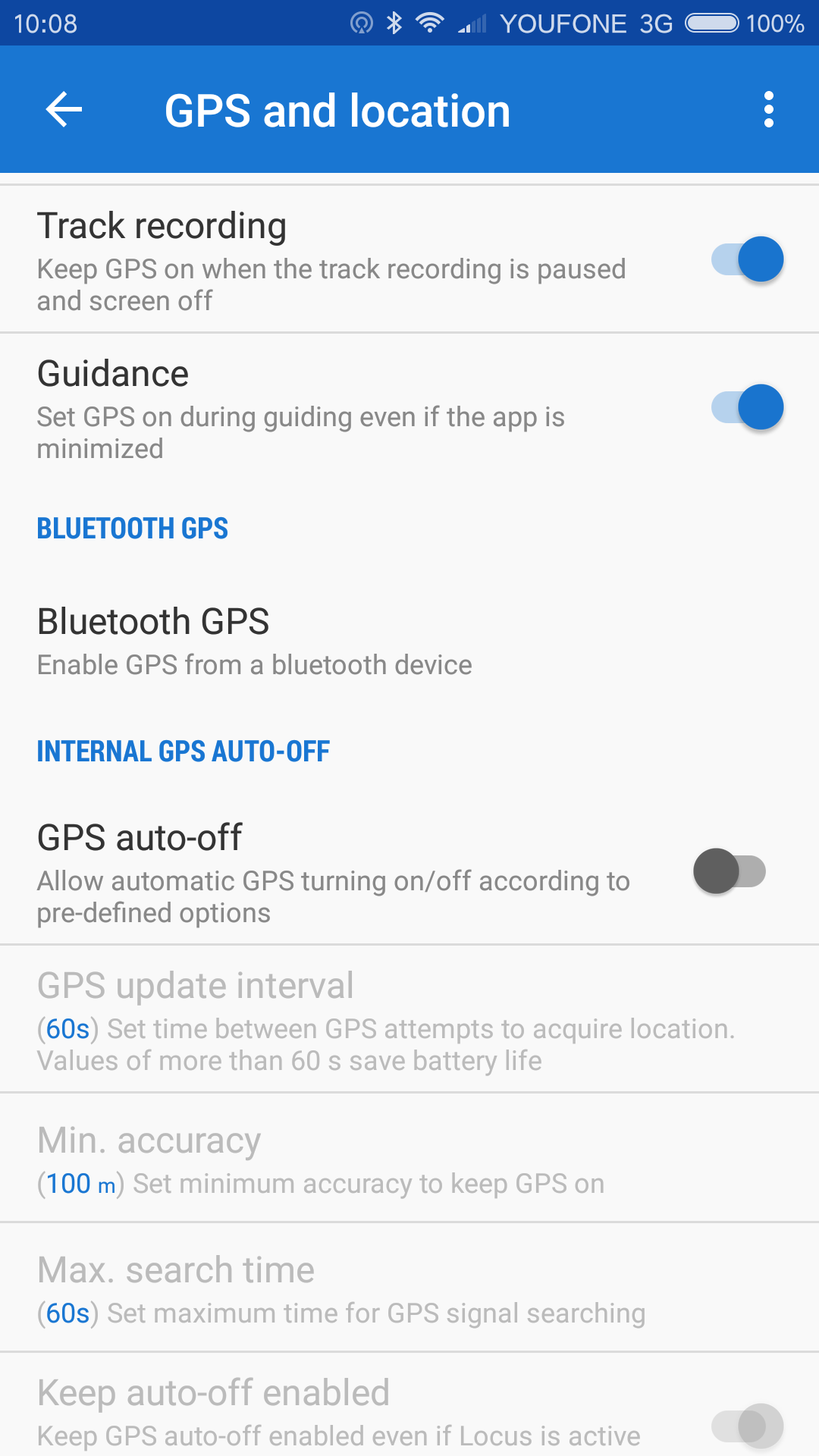Image resolution: width=819 pixels, height=1456 pixels.
Task: Disable the Guidance GPS switch
Action: pos(747,407)
